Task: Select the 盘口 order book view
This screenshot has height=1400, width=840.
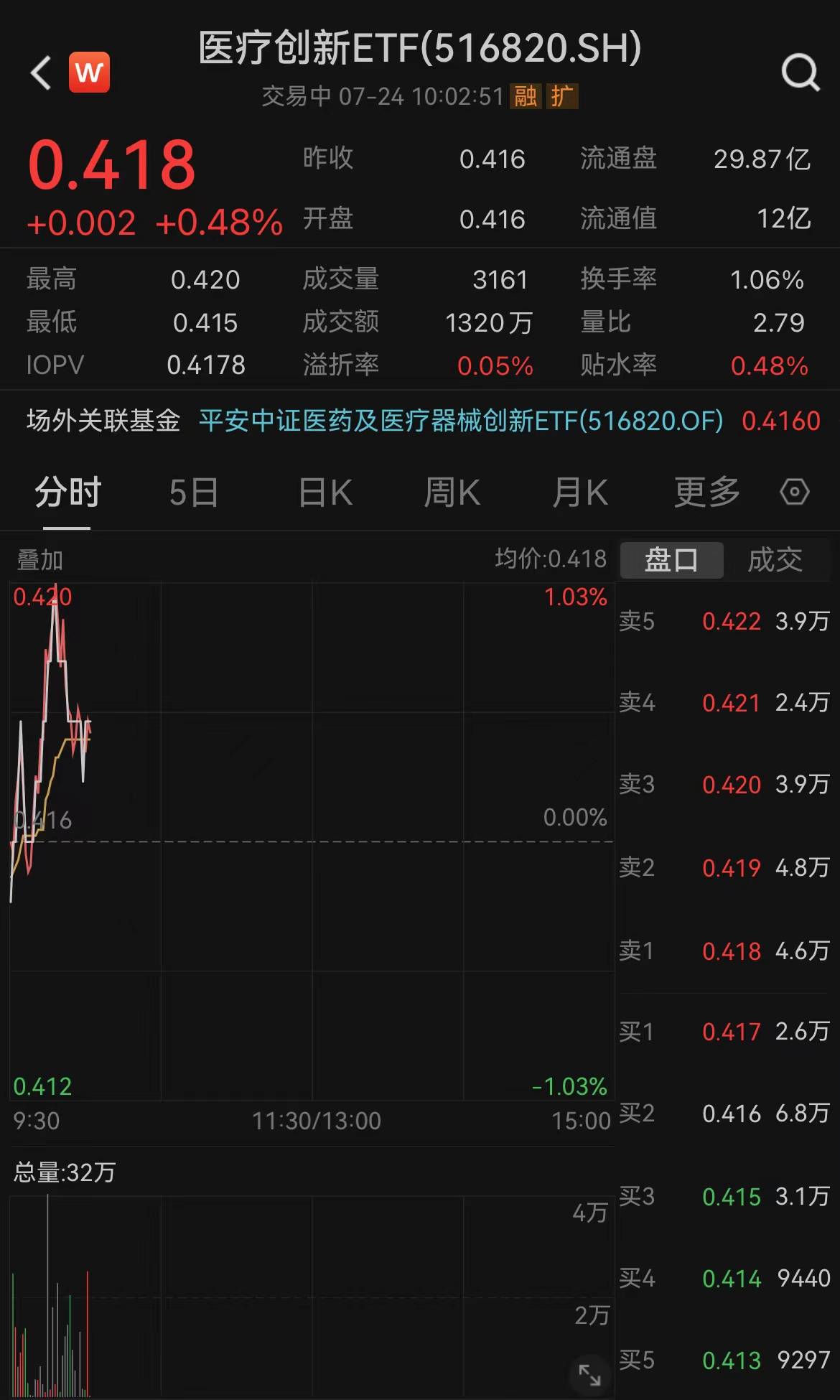Action: click(x=671, y=559)
